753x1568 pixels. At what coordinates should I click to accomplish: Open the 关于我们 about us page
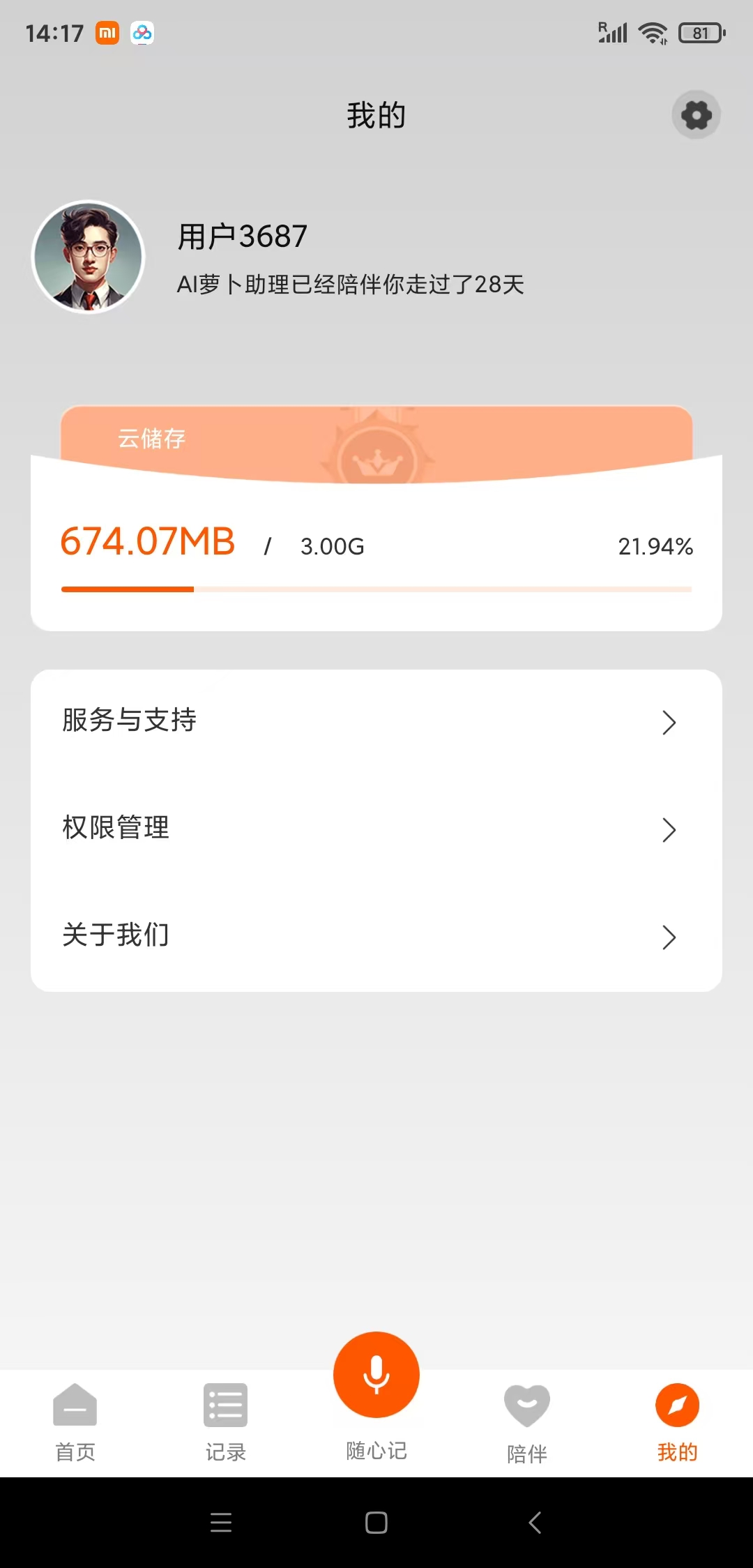tap(376, 937)
